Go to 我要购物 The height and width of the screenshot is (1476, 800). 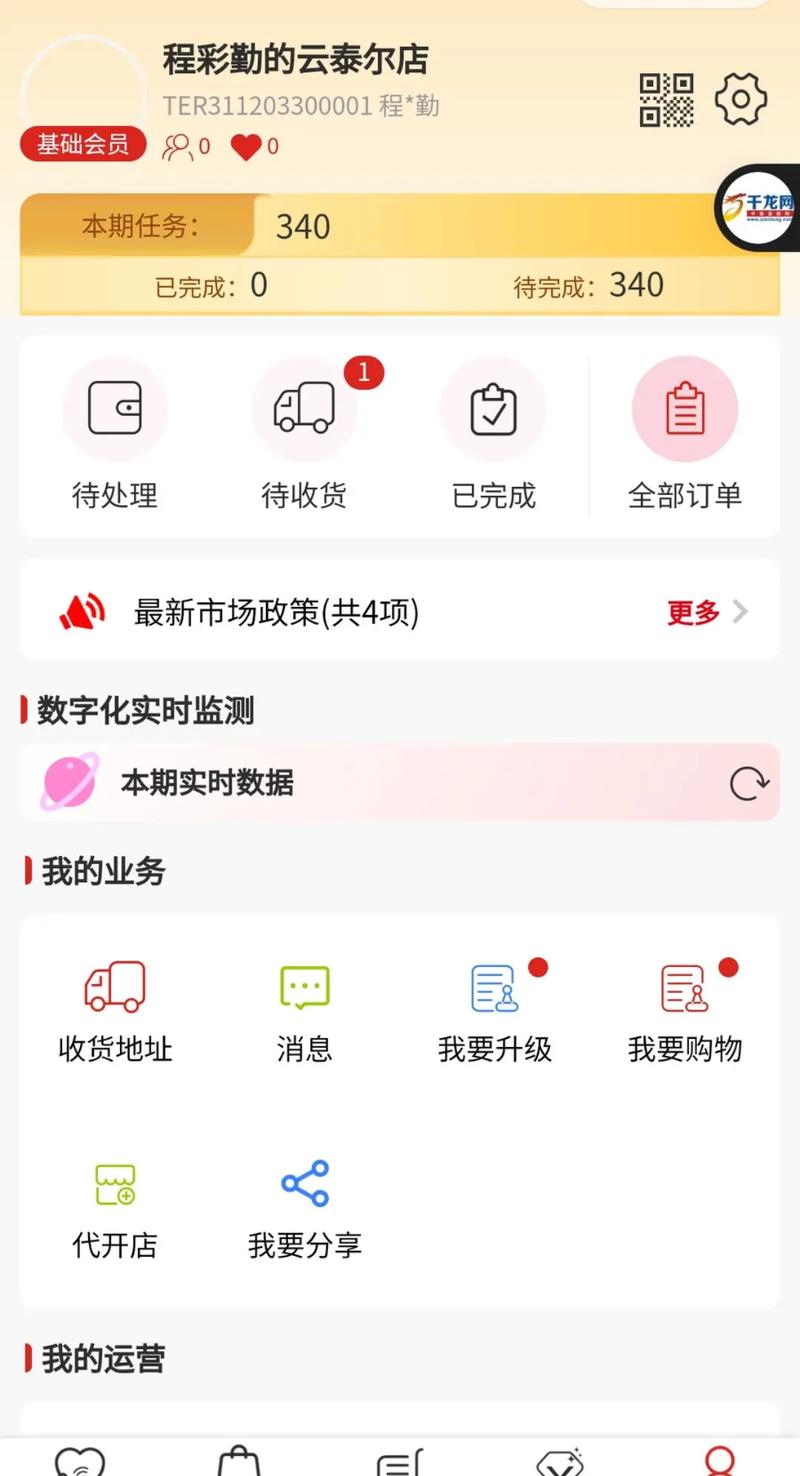(685, 1012)
